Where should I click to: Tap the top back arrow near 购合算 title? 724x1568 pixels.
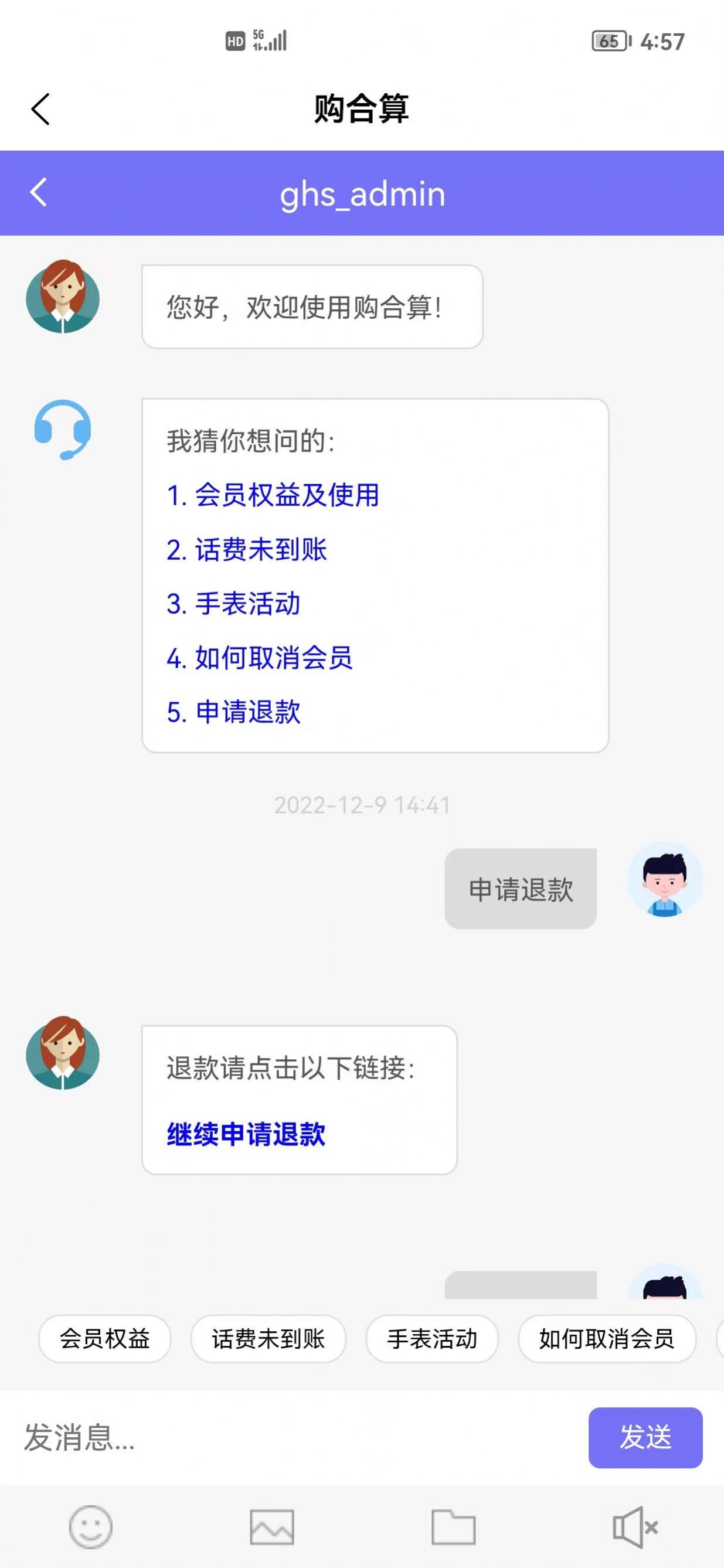(x=40, y=108)
